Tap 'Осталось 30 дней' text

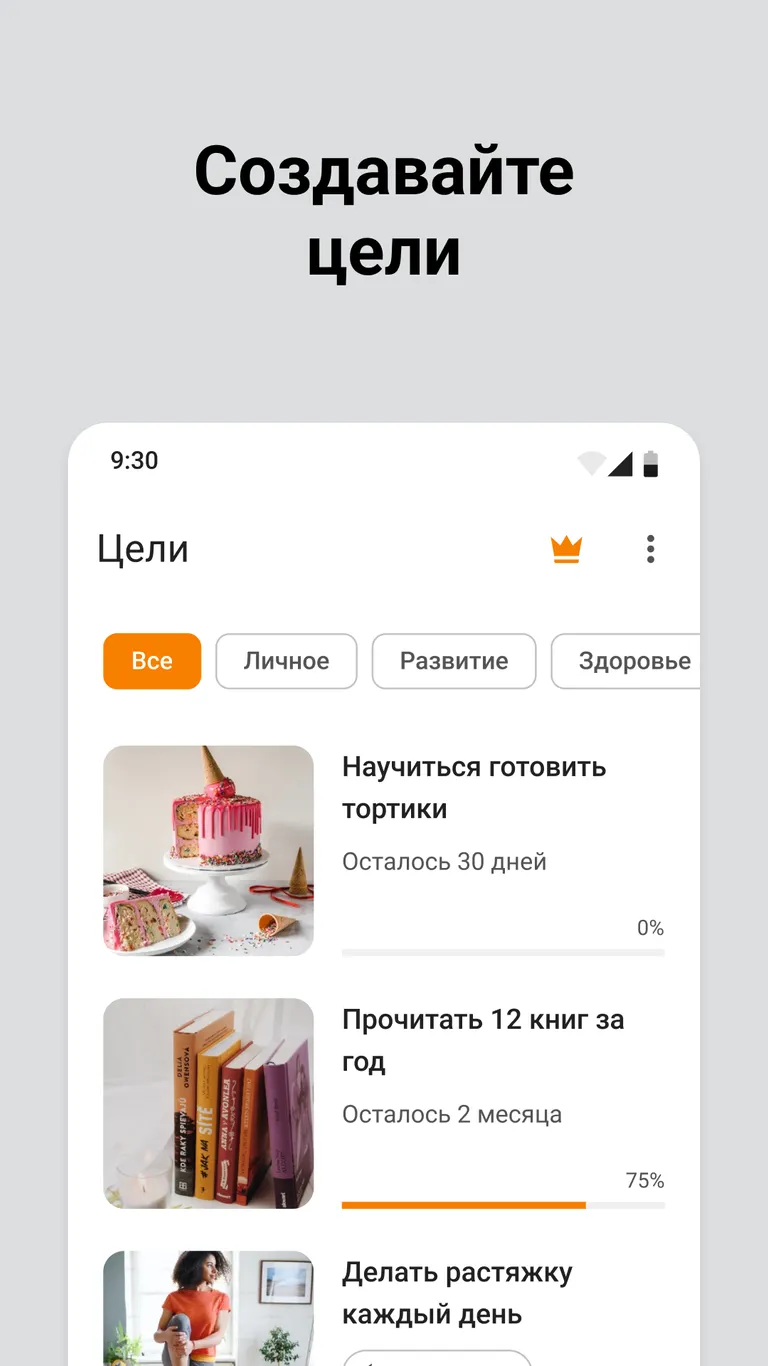point(444,861)
